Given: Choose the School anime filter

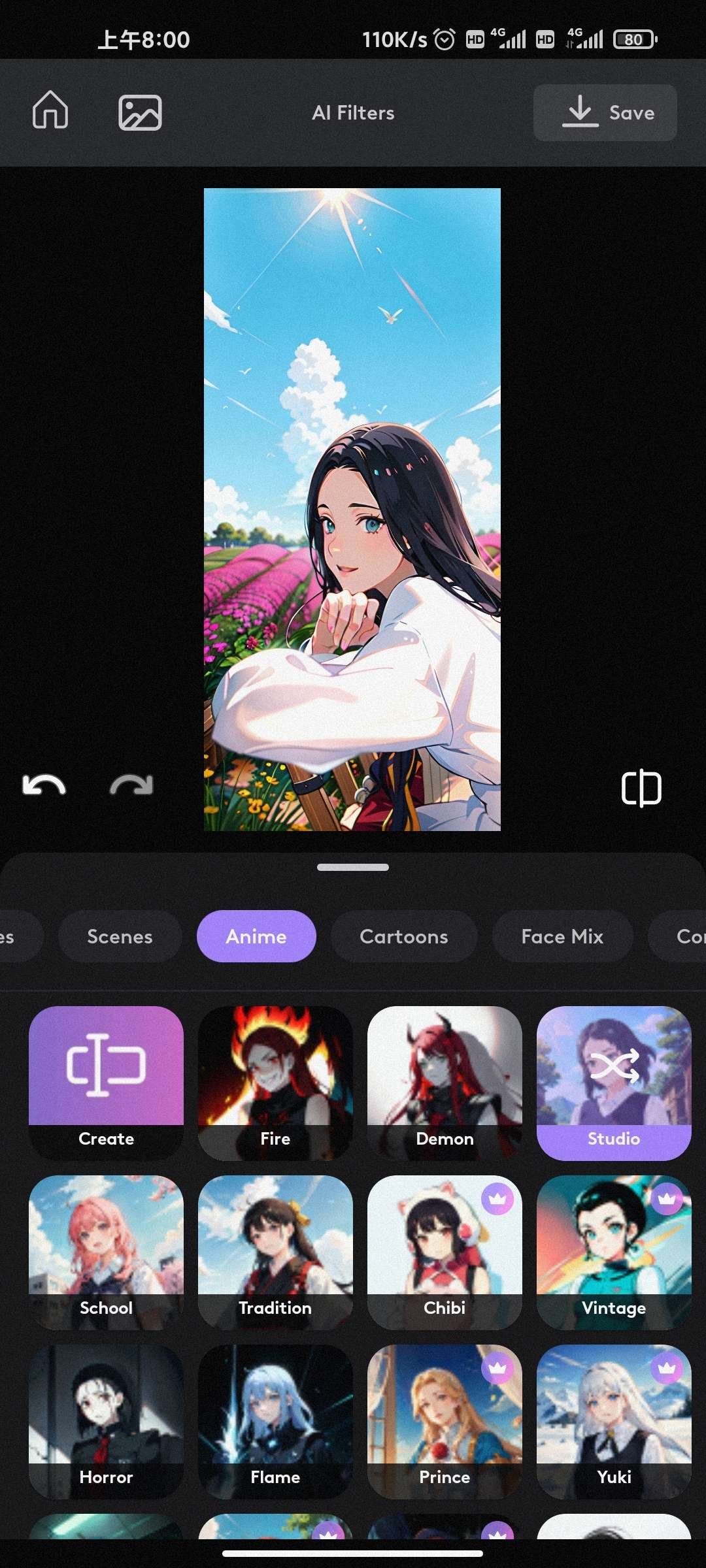Looking at the screenshot, I should [x=106, y=1252].
